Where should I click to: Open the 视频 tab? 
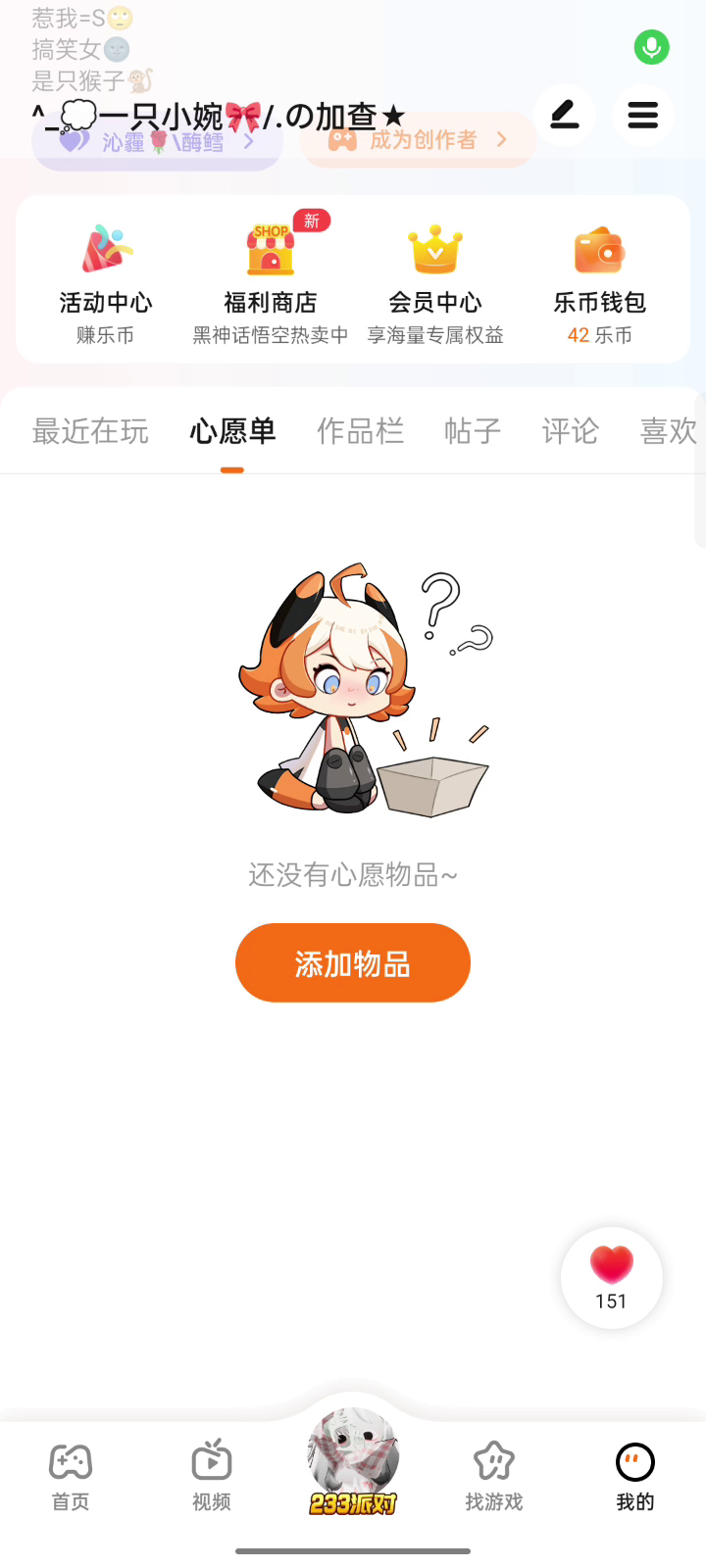point(212,1477)
